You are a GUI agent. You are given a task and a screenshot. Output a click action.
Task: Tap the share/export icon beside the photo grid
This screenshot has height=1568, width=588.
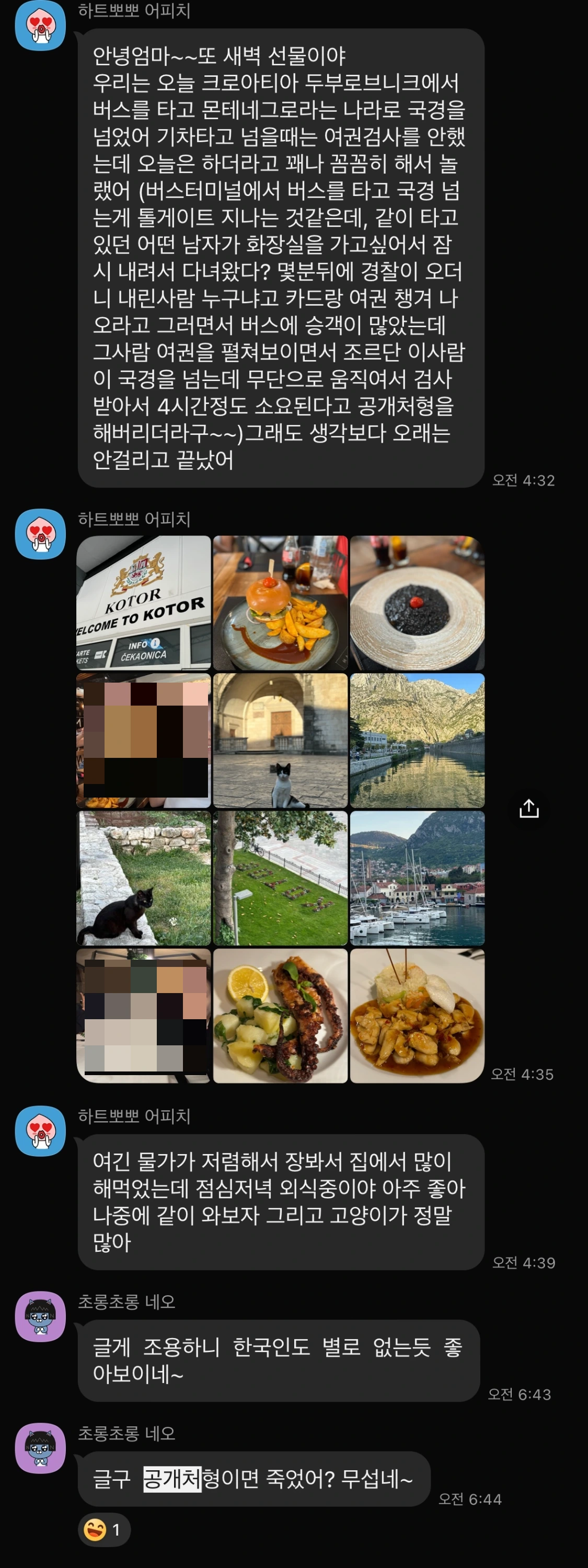[x=529, y=810]
